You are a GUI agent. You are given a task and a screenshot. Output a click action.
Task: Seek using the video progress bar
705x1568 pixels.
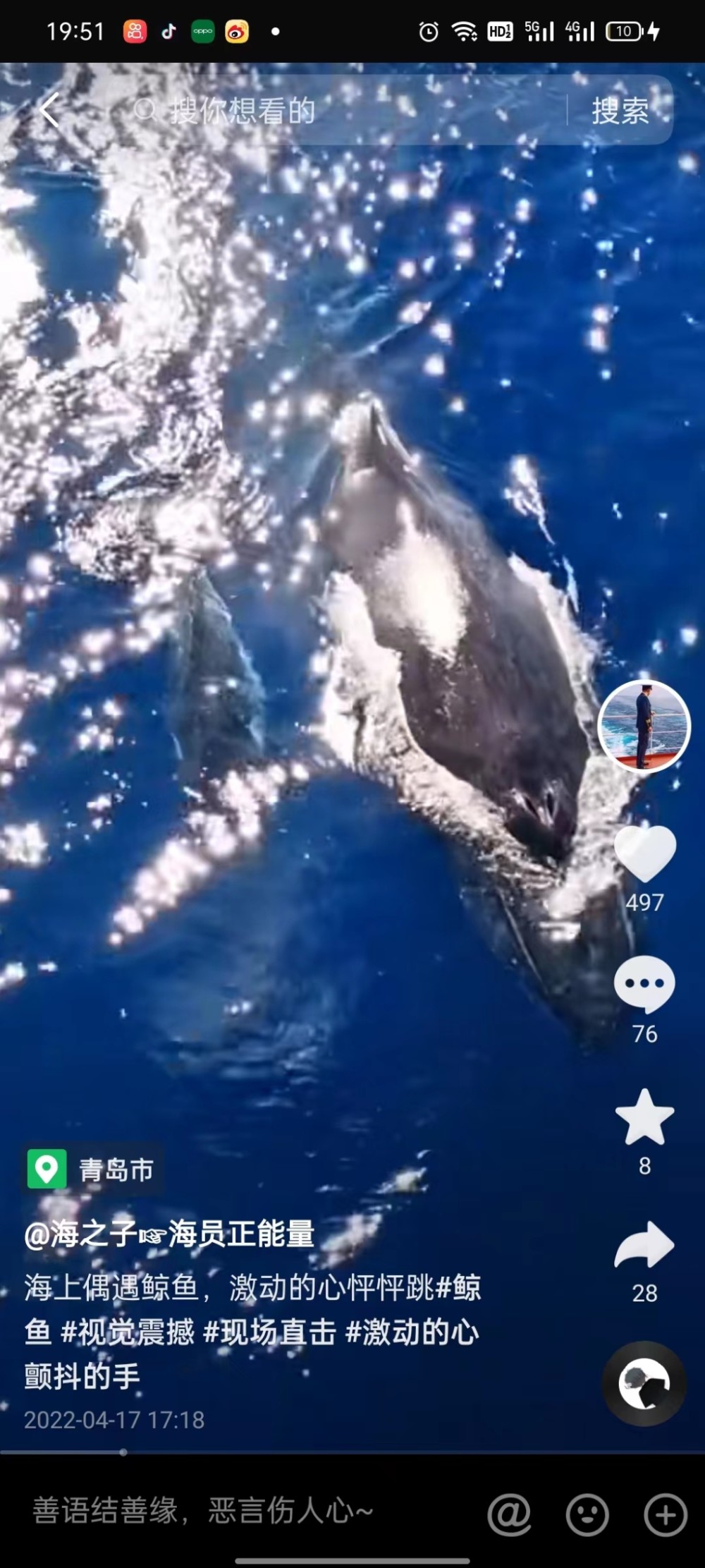tap(123, 1452)
